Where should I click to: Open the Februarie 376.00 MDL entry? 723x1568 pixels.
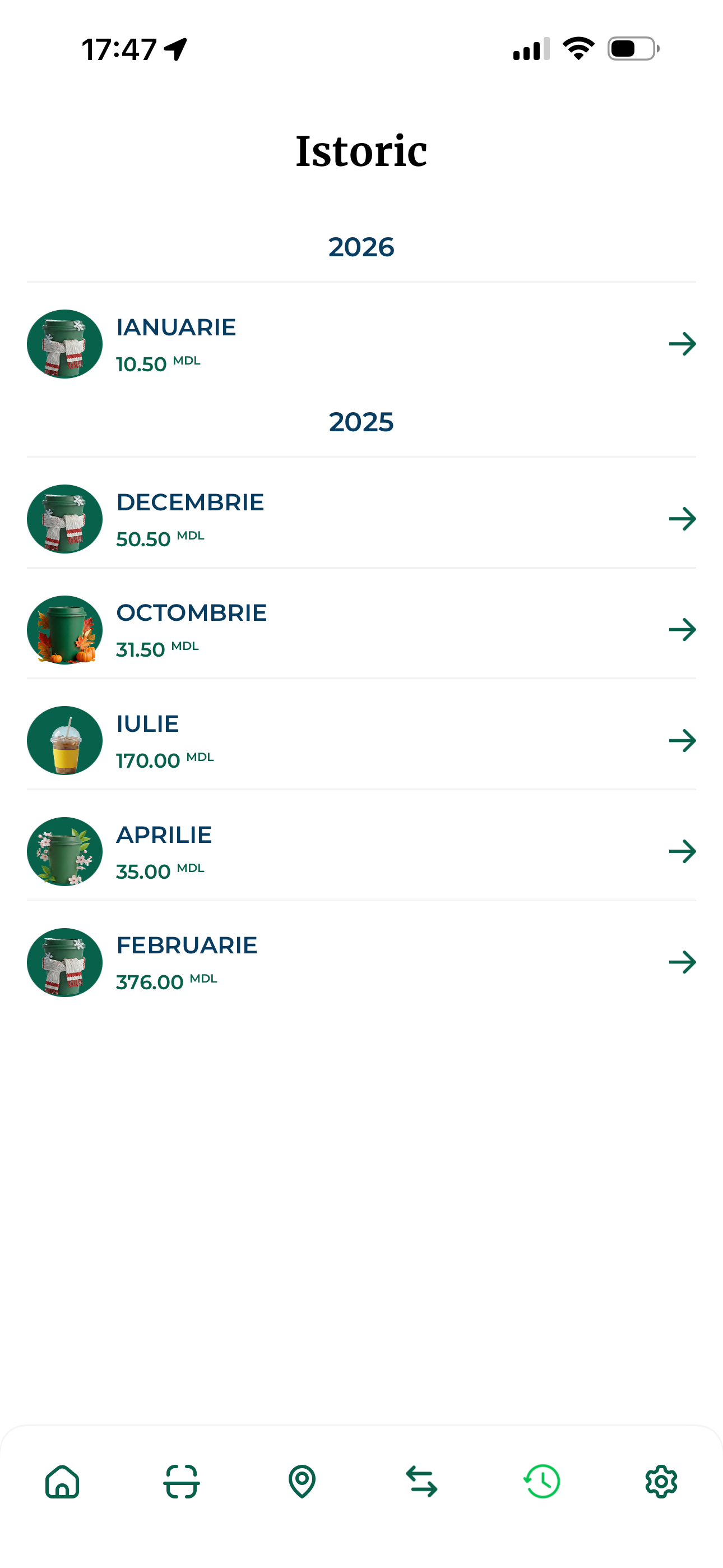pos(361,962)
